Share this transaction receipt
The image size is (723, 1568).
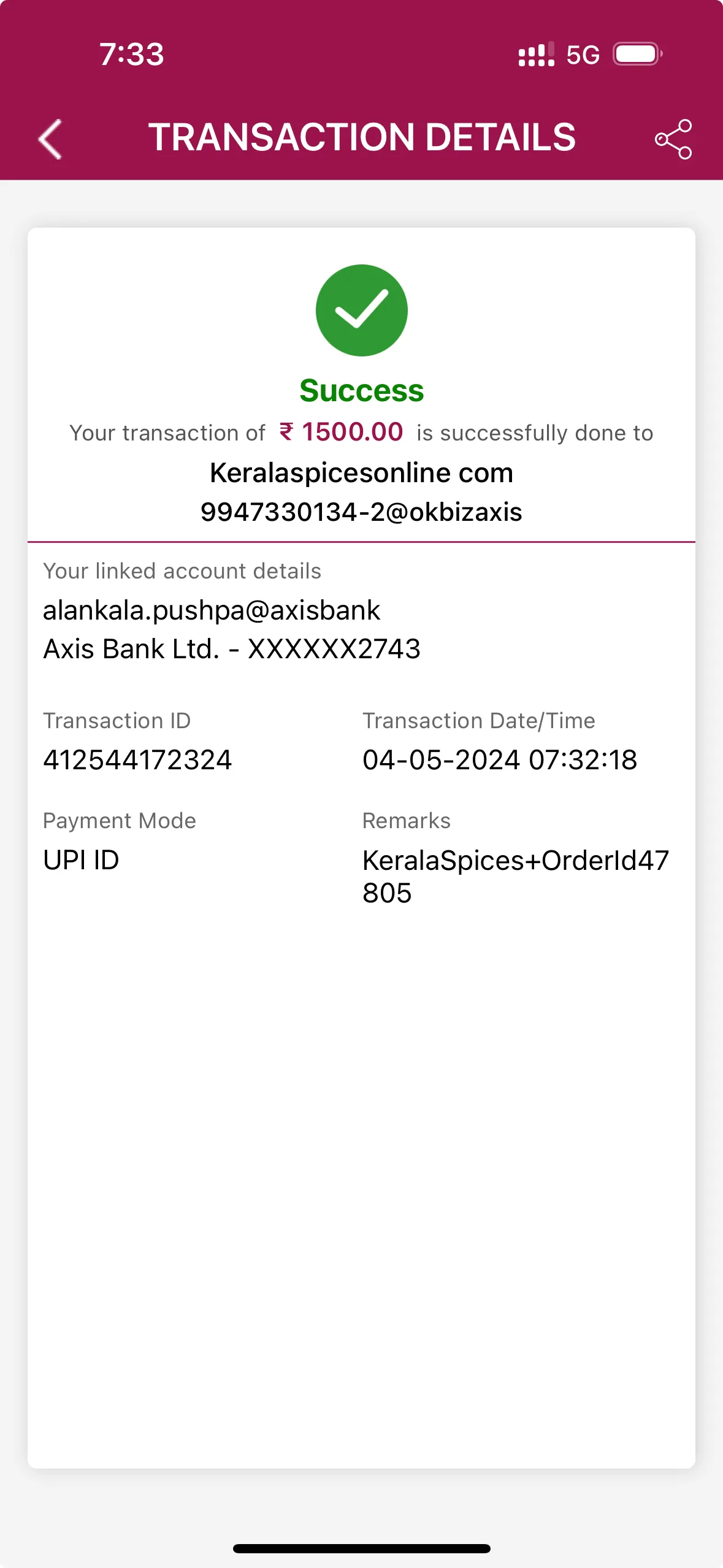[673, 139]
